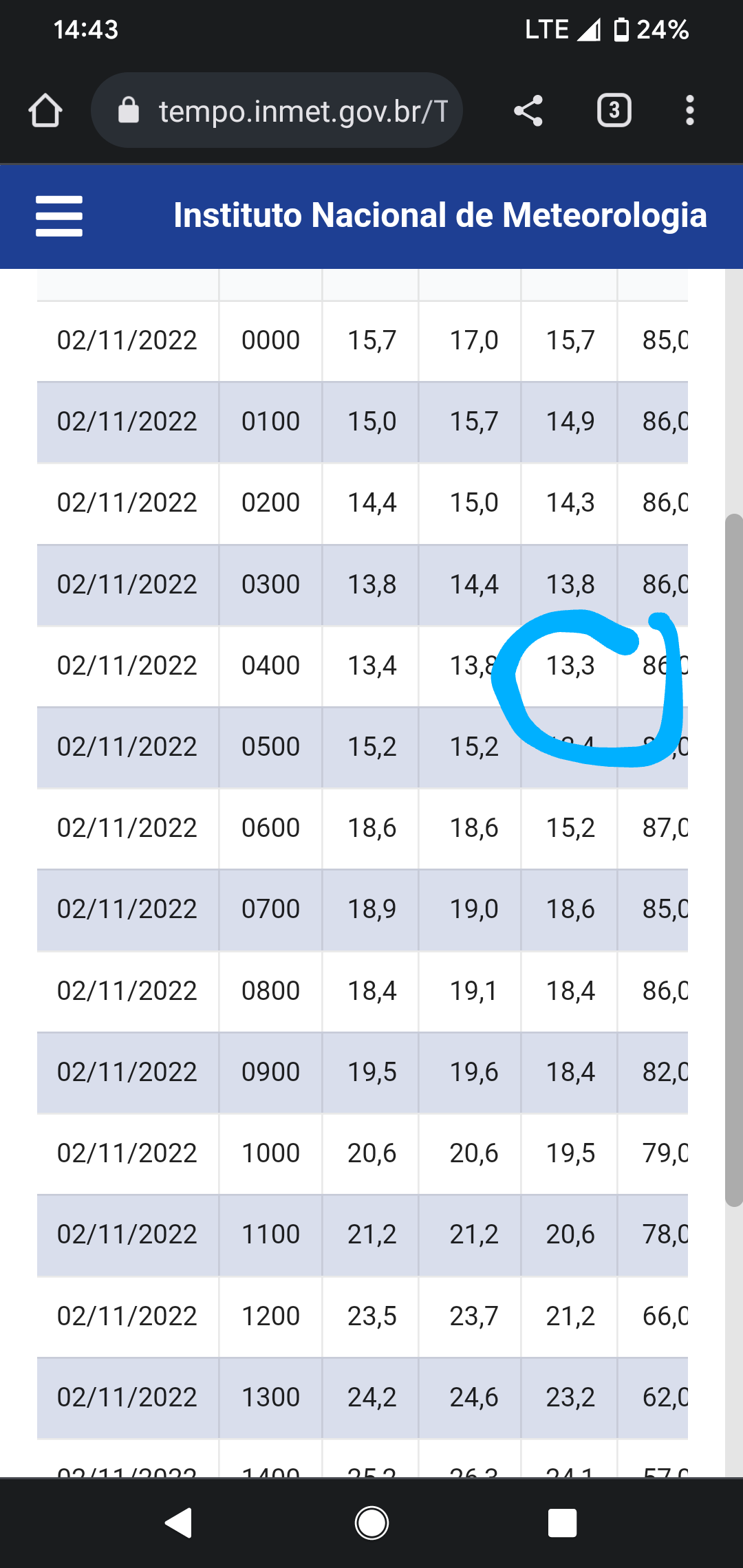
Task: Tap the tempo.inmet.gov.br address bar
Action: (x=277, y=110)
